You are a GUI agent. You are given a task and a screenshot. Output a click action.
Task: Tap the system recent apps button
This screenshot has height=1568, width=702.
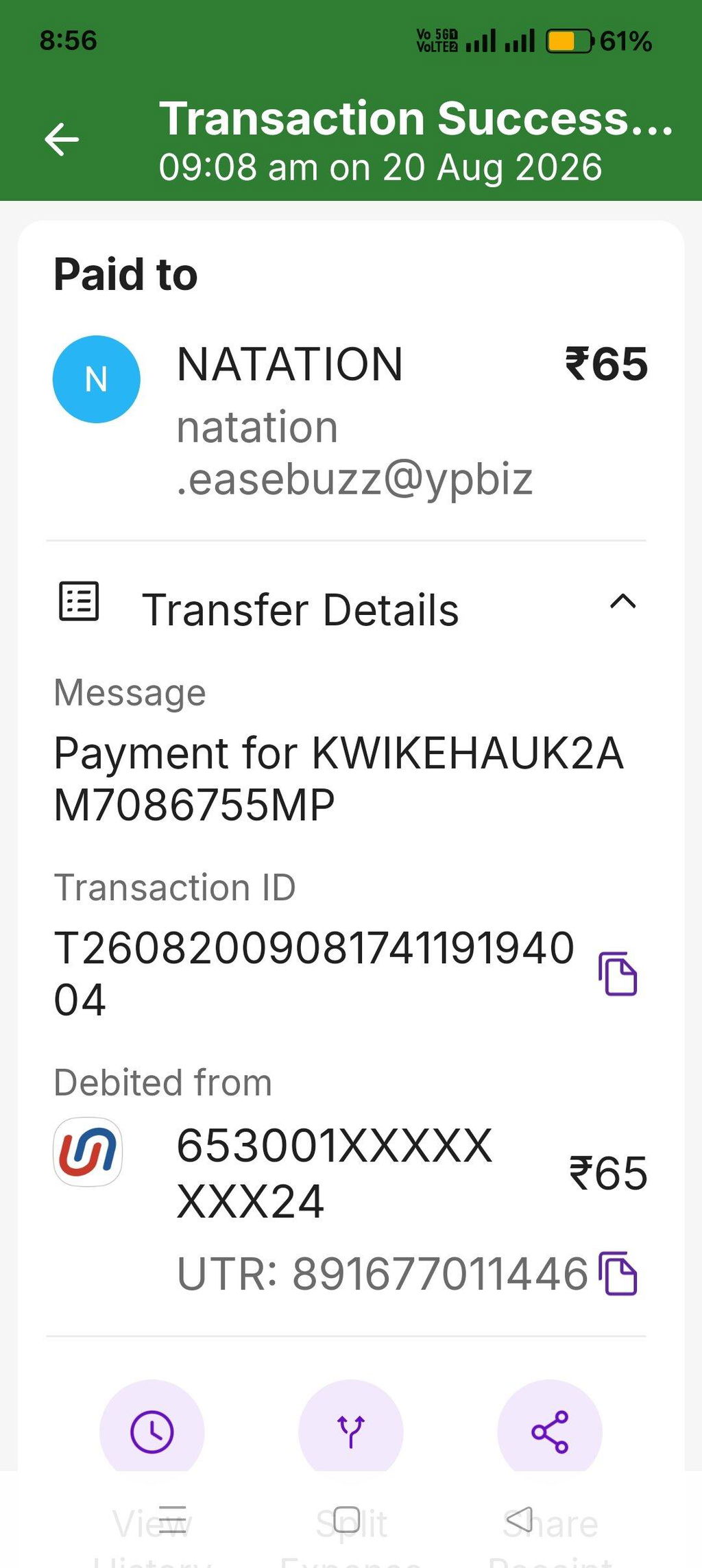(x=173, y=1519)
